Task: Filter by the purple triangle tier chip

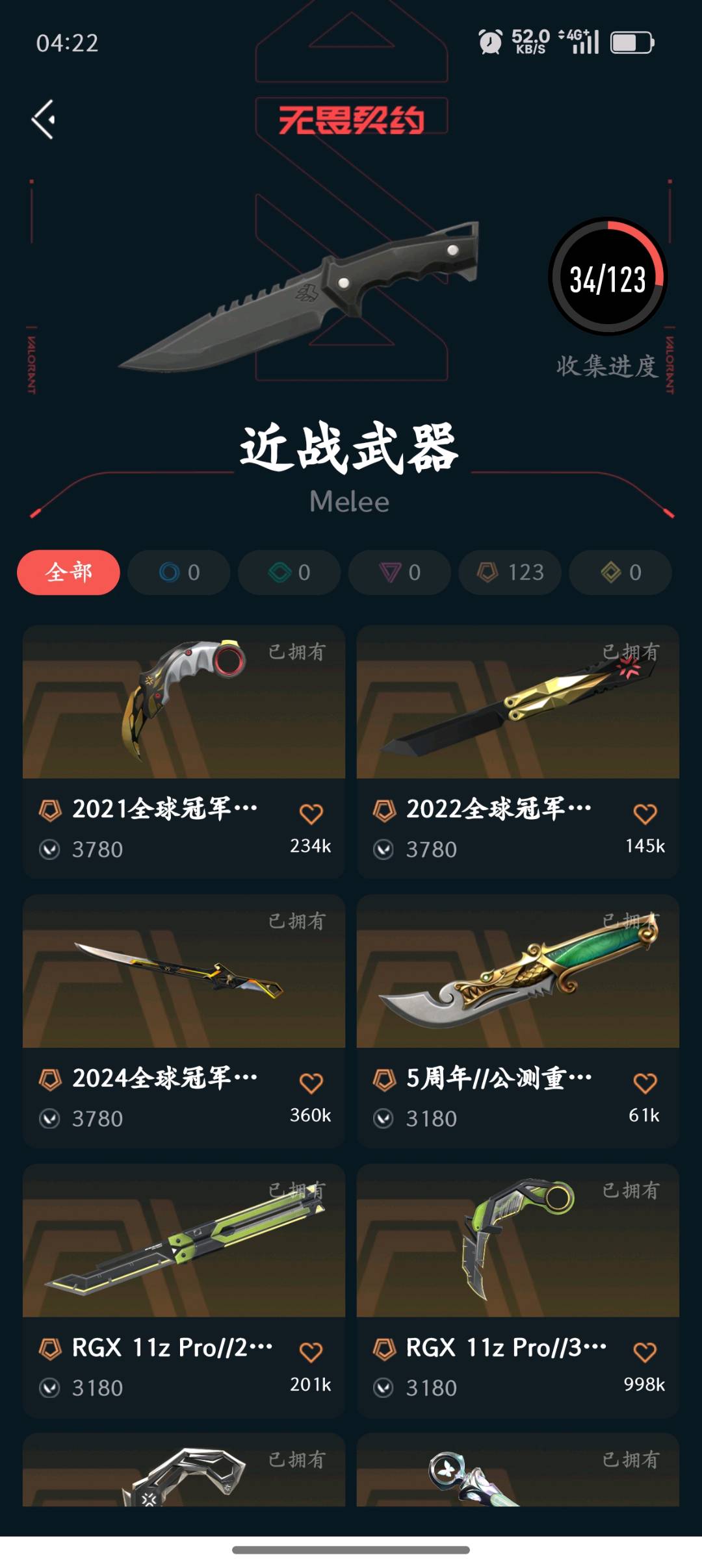Action: [x=400, y=572]
